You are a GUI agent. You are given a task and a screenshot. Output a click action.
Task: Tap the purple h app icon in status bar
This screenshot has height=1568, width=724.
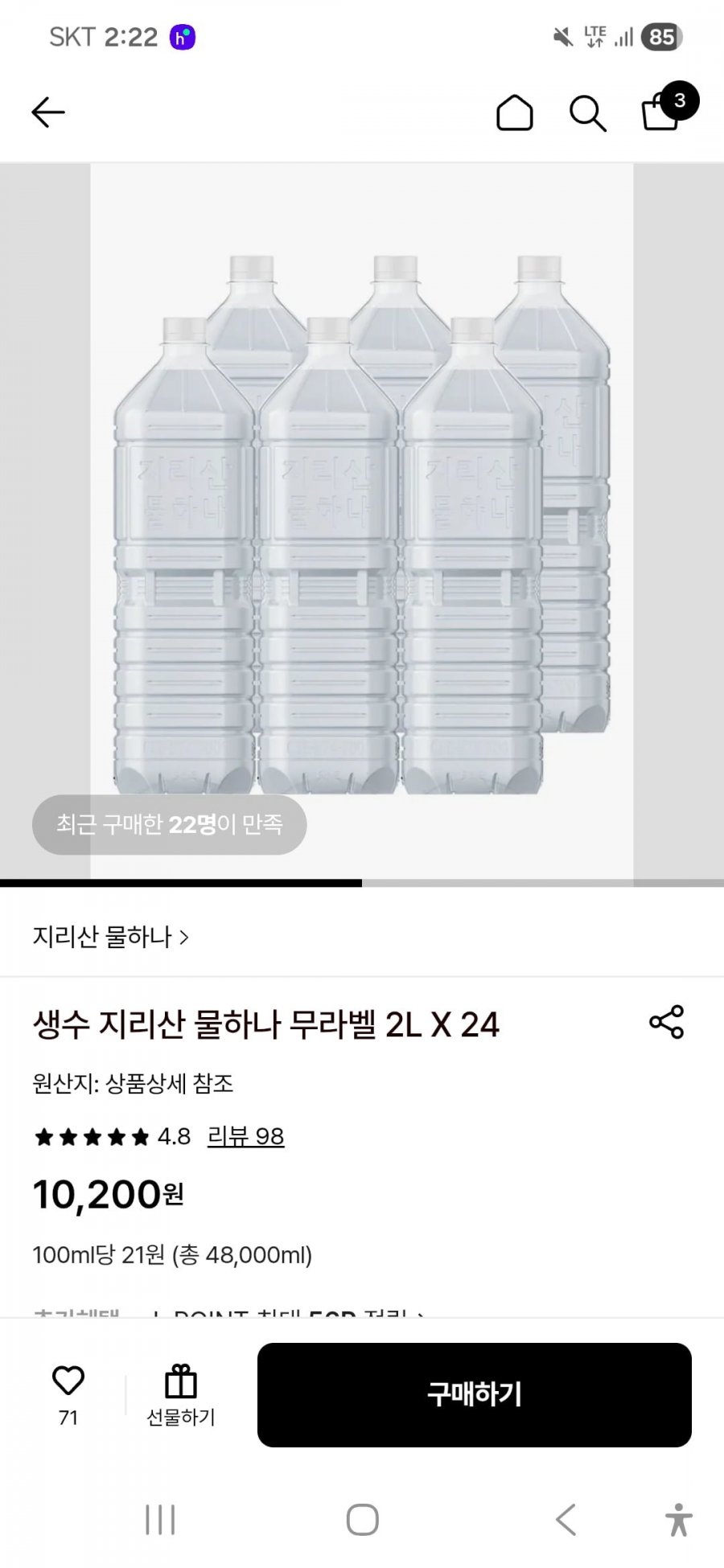coord(184,35)
